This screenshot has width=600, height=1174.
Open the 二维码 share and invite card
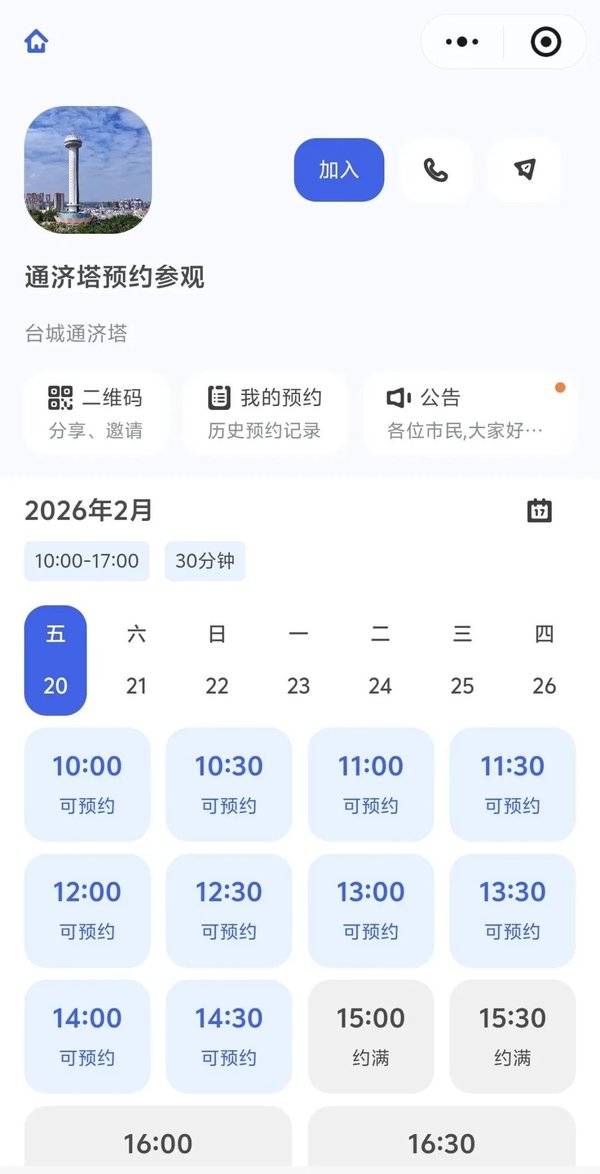click(x=96, y=413)
